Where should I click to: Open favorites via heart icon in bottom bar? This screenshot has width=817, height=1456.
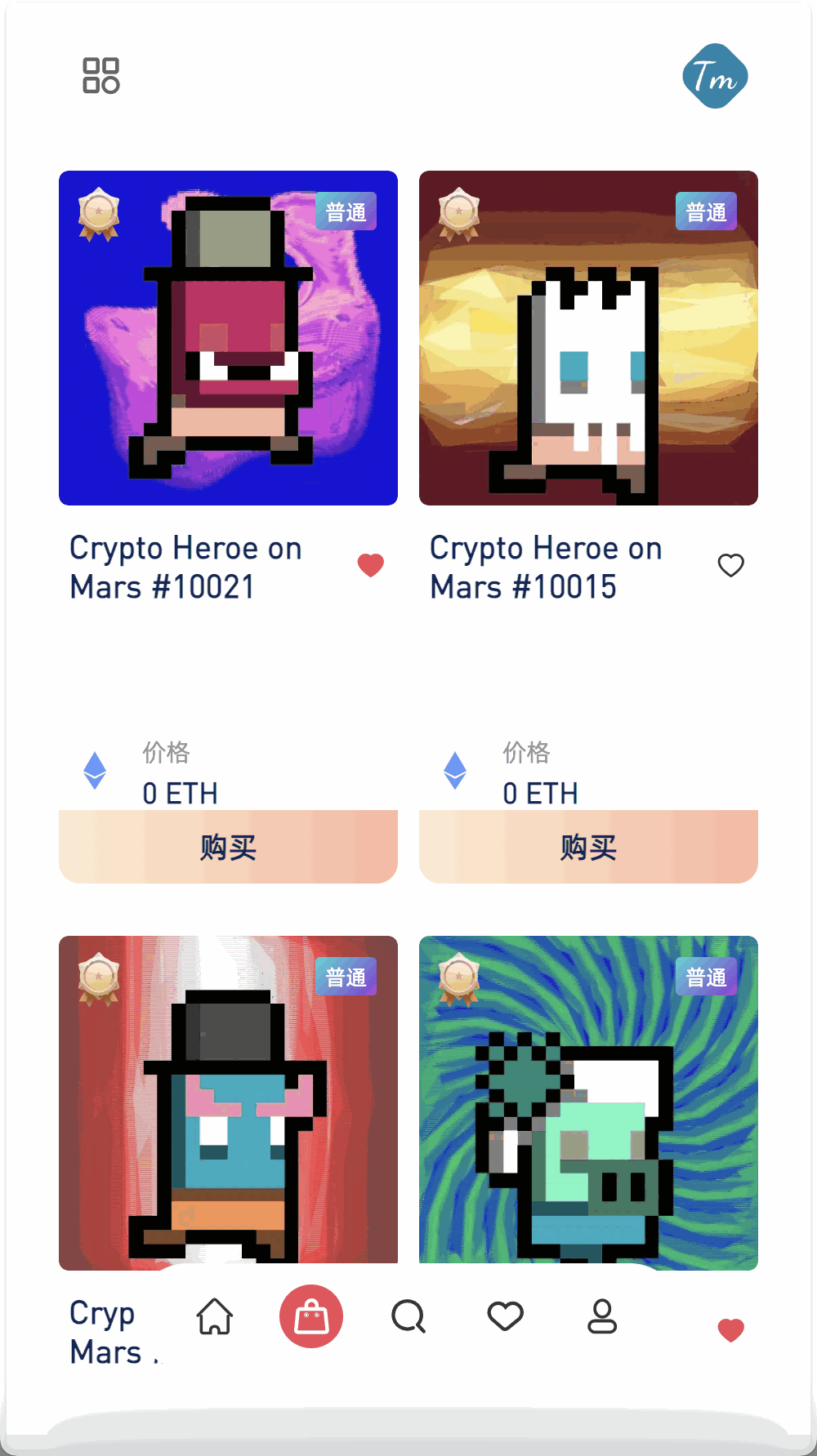[x=504, y=1316]
